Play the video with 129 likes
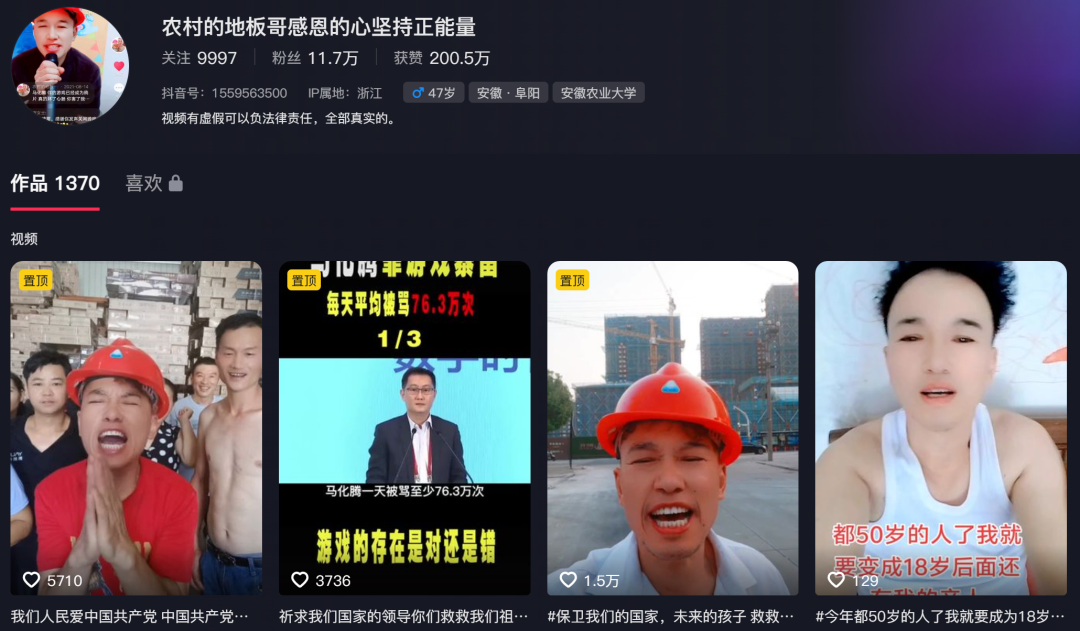 click(940, 428)
